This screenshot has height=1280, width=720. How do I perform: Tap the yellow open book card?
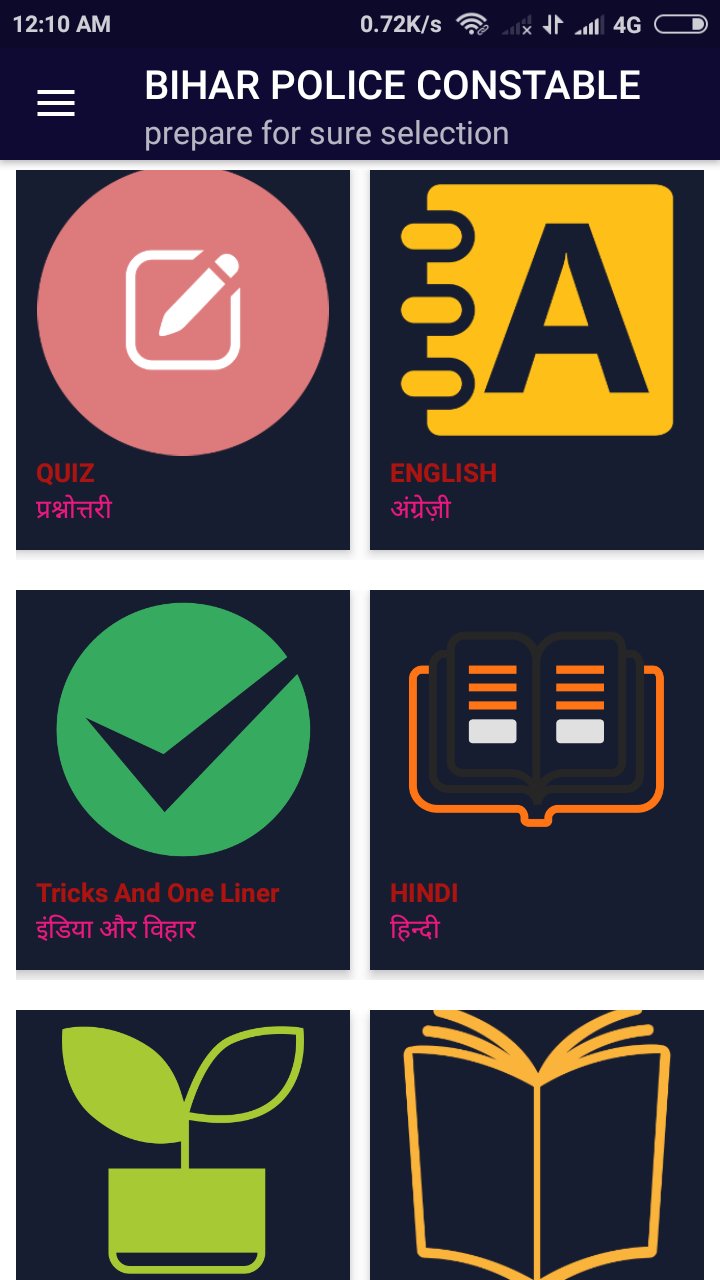tap(537, 1145)
